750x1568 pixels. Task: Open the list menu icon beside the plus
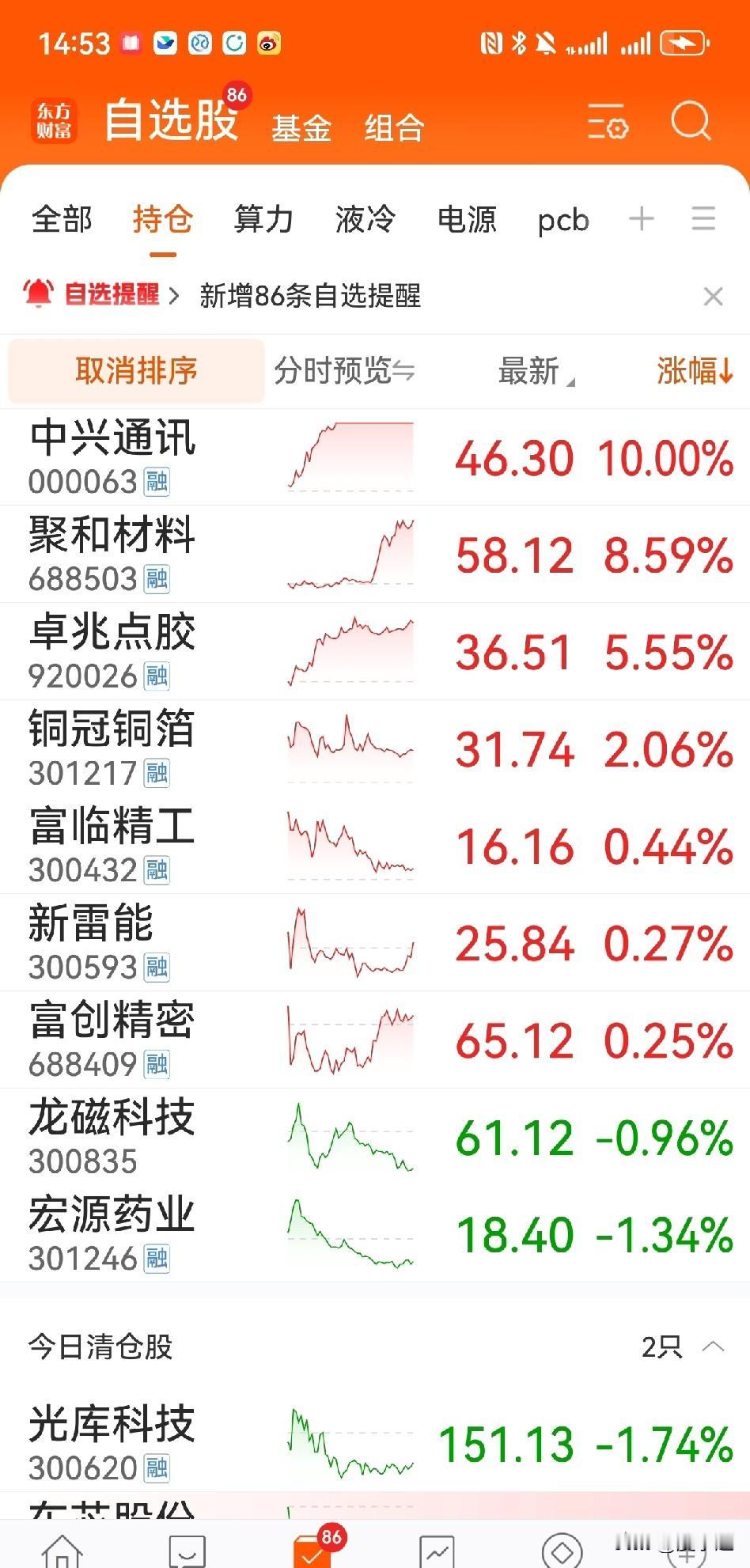click(x=703, y=219)
